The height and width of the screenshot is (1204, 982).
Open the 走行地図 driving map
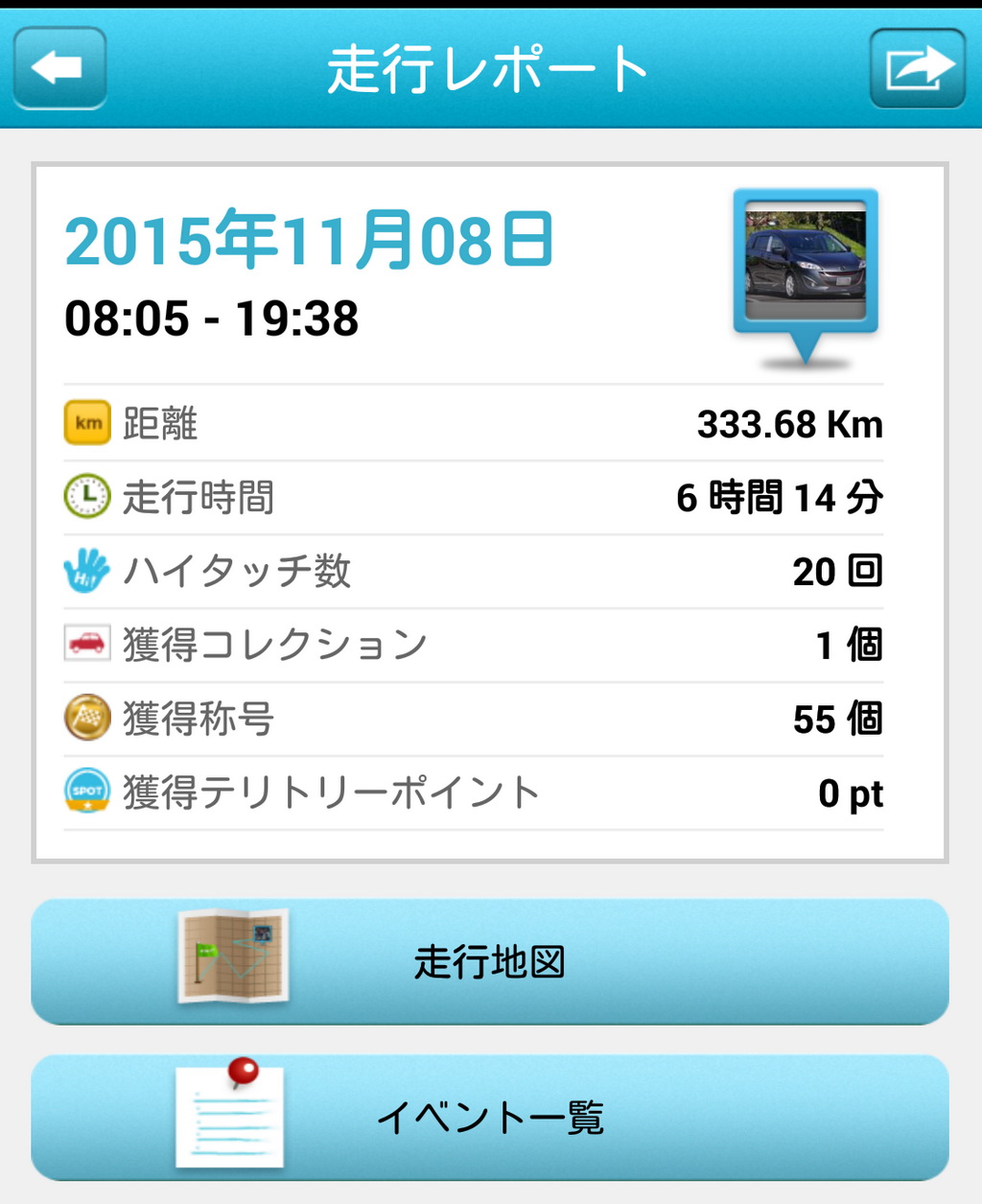coord(490,961)
